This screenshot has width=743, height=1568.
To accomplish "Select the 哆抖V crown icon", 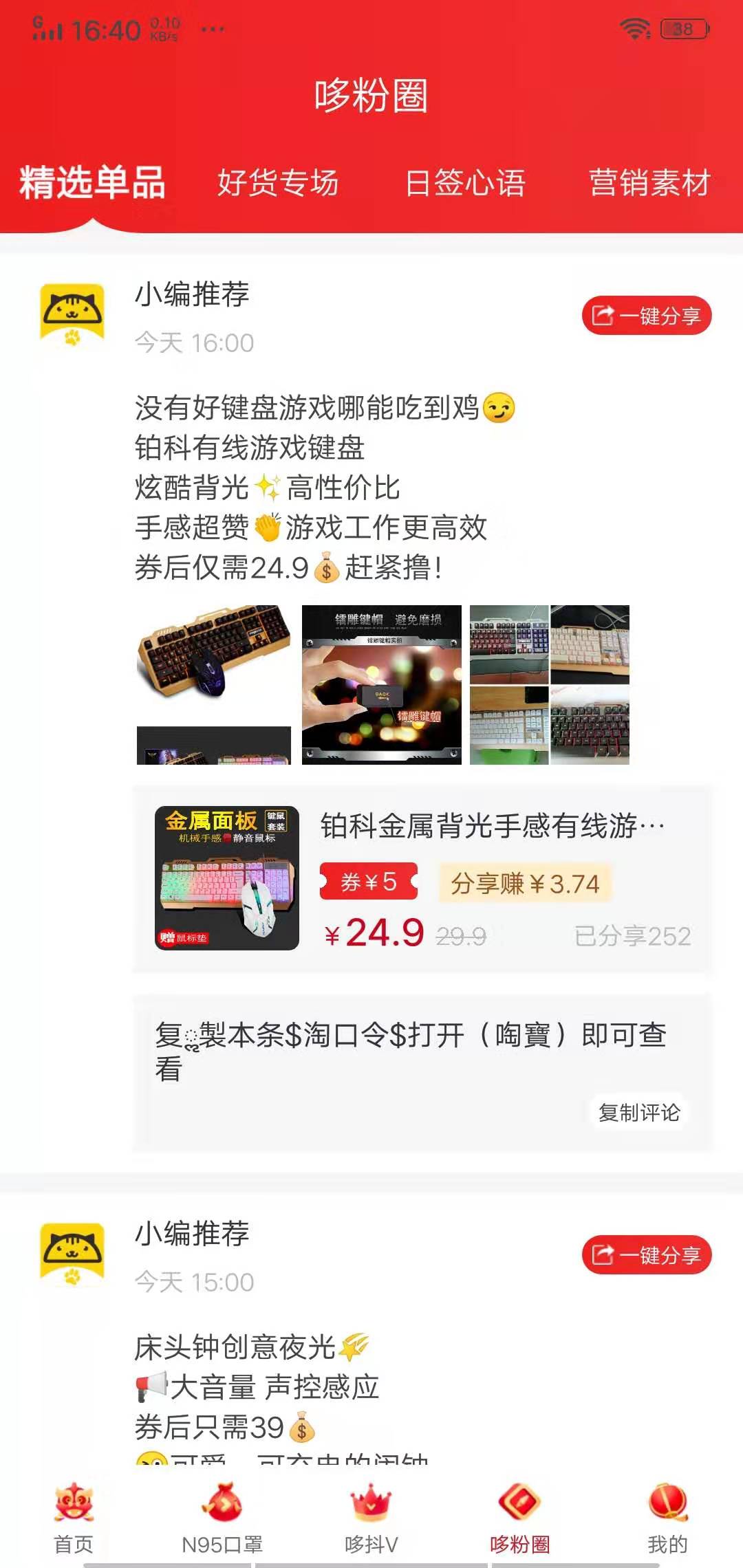I will pos(371,1505).
